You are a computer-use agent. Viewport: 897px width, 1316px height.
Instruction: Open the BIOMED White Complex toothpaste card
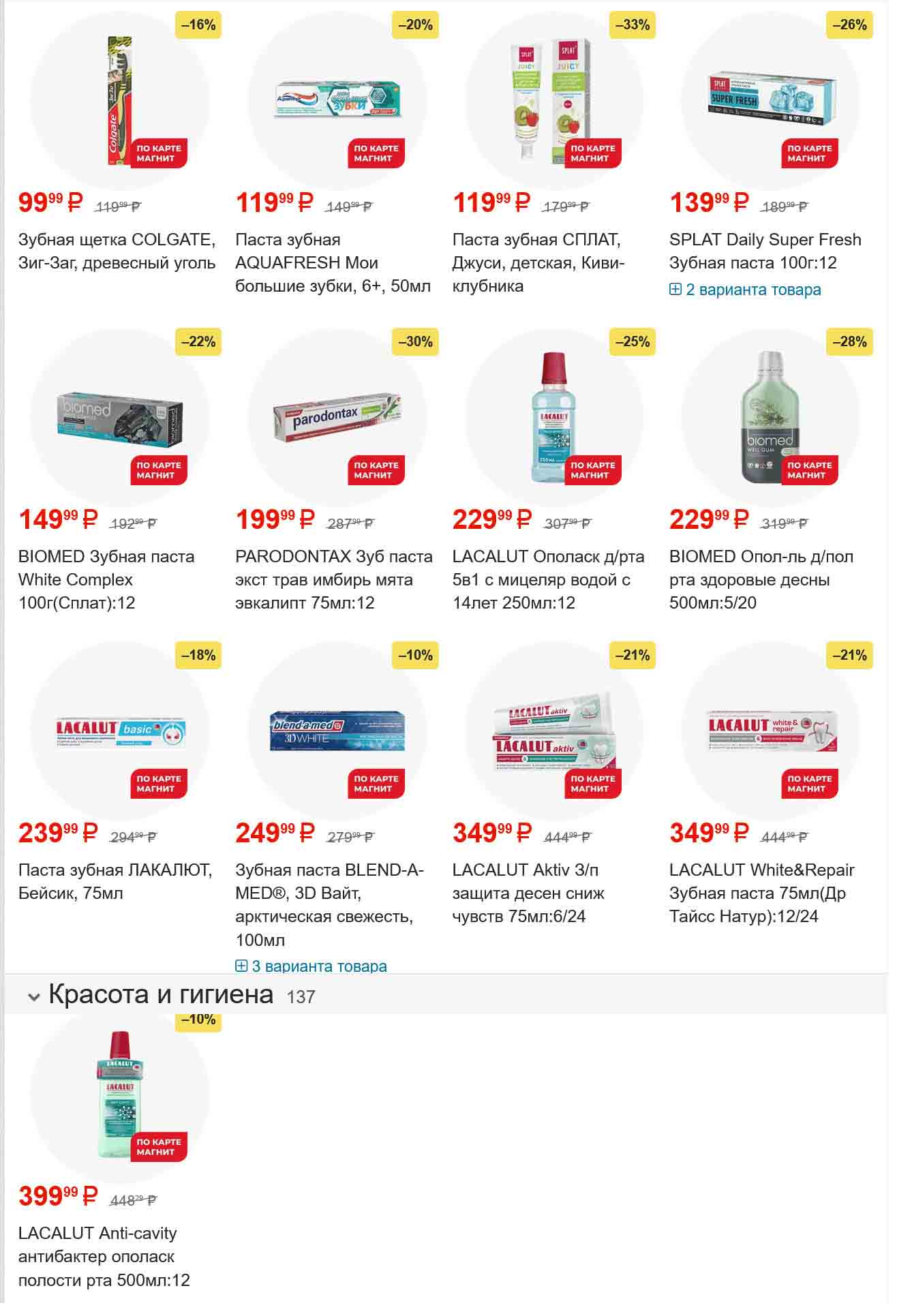coord(106,580)
